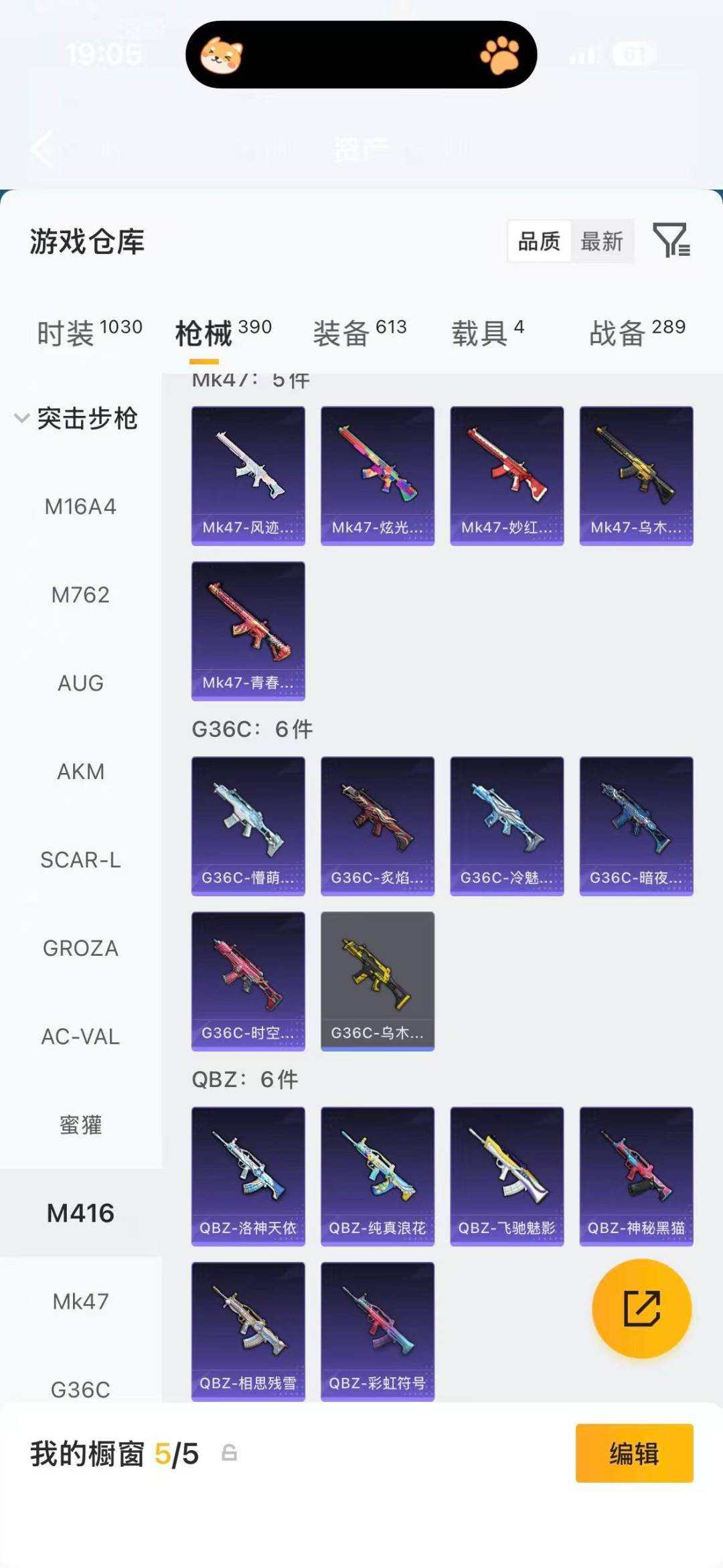Sort items by 品质
Screen dimensions: 723x1568
click(x=540, y=241)
